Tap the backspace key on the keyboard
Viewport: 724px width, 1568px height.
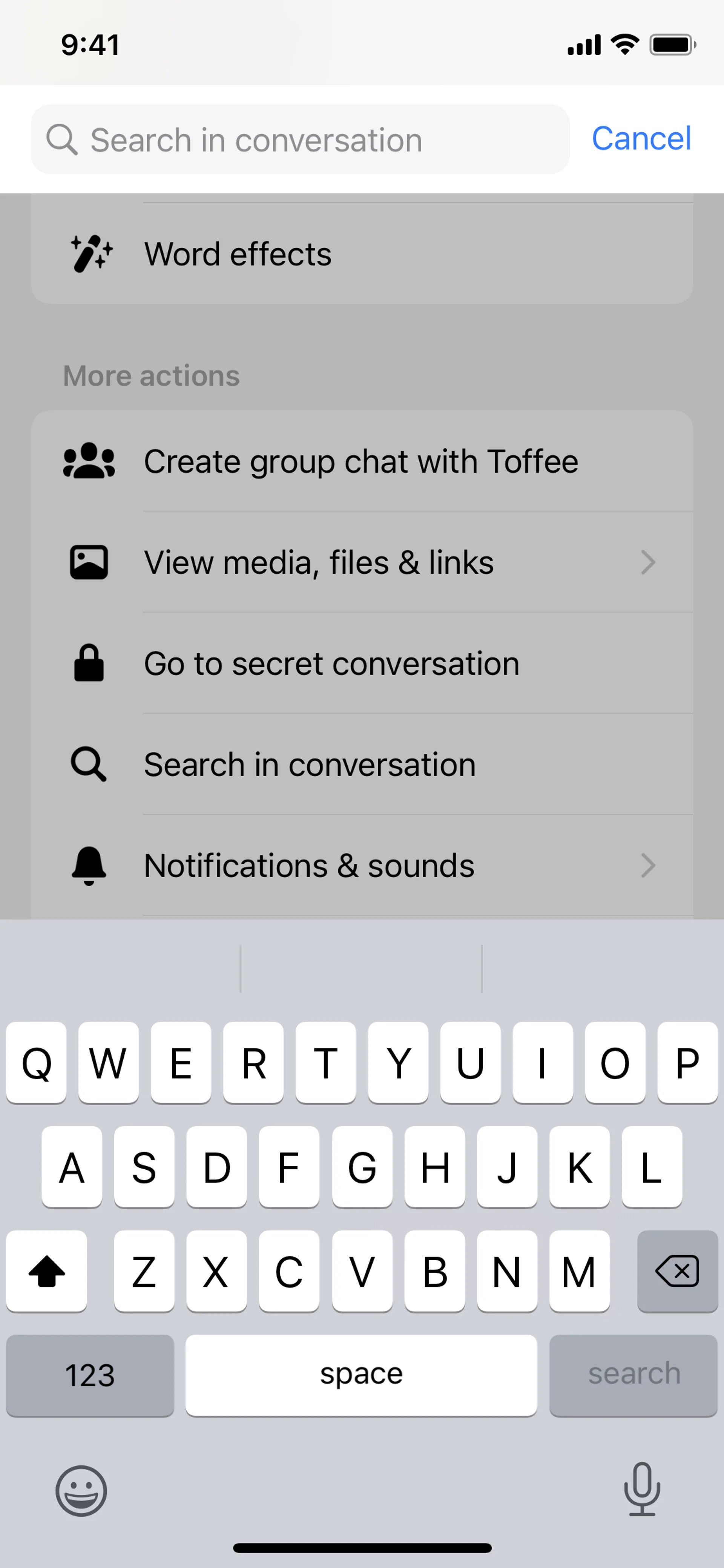(x=676, y=1271)
